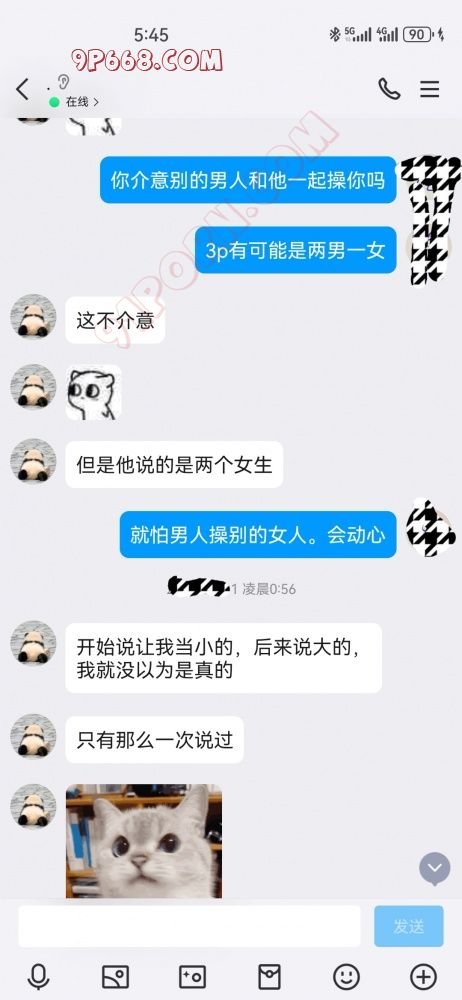
Task: Record a voice message with microphone
Action: 39,976
